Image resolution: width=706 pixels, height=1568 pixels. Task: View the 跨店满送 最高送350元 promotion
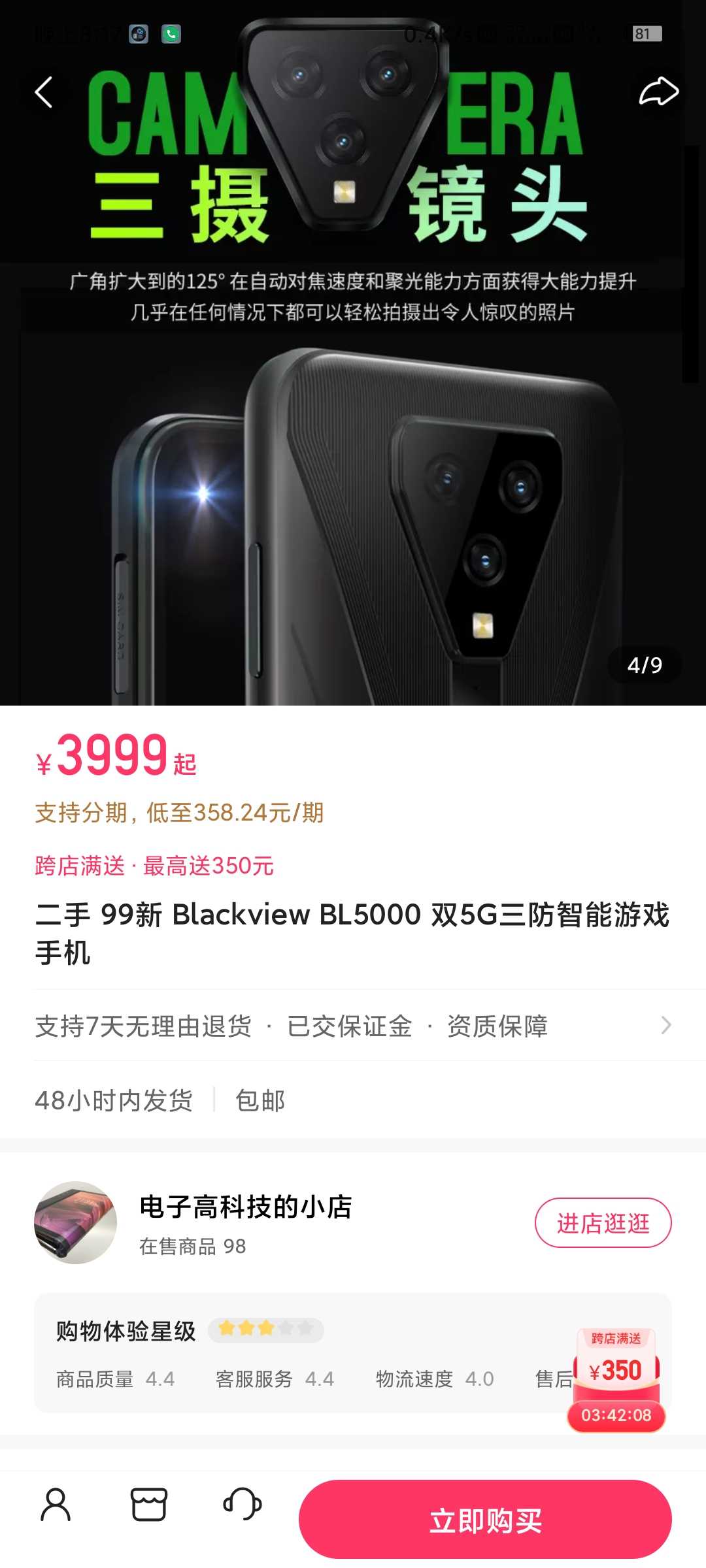(x=154, y=866)
